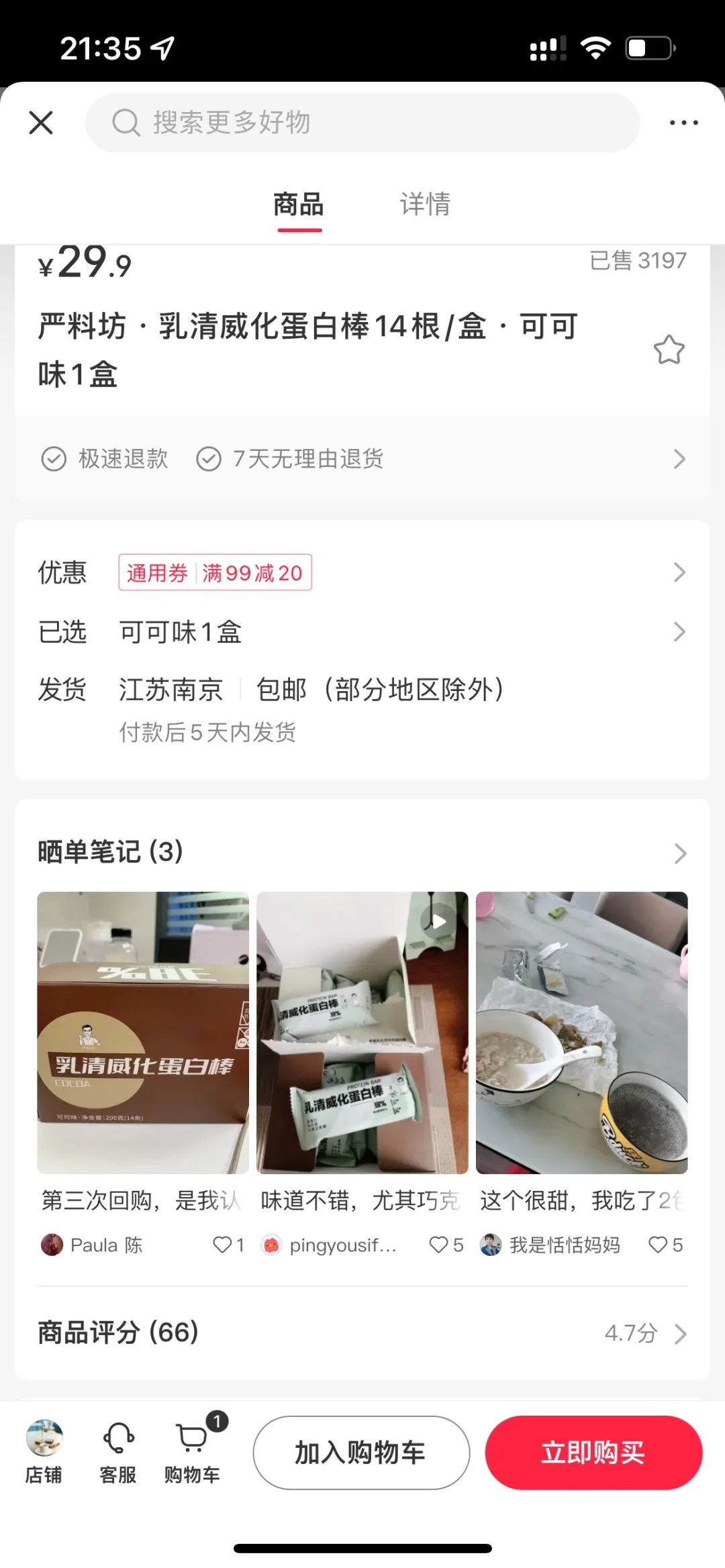Close the product page with X
This screenshot has width=725, height=1568.
pos(41,123)
